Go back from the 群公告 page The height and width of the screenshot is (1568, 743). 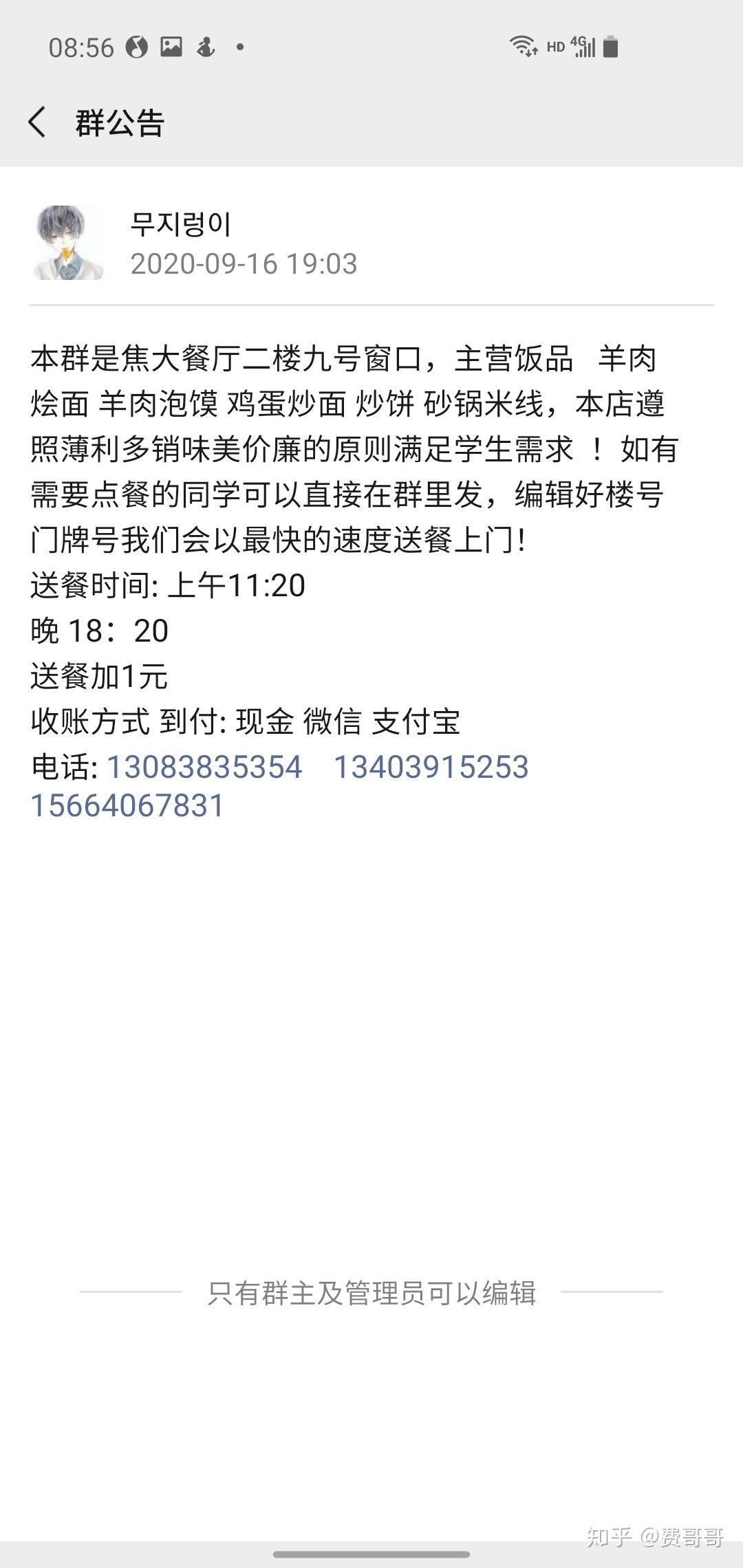point(37,122)
